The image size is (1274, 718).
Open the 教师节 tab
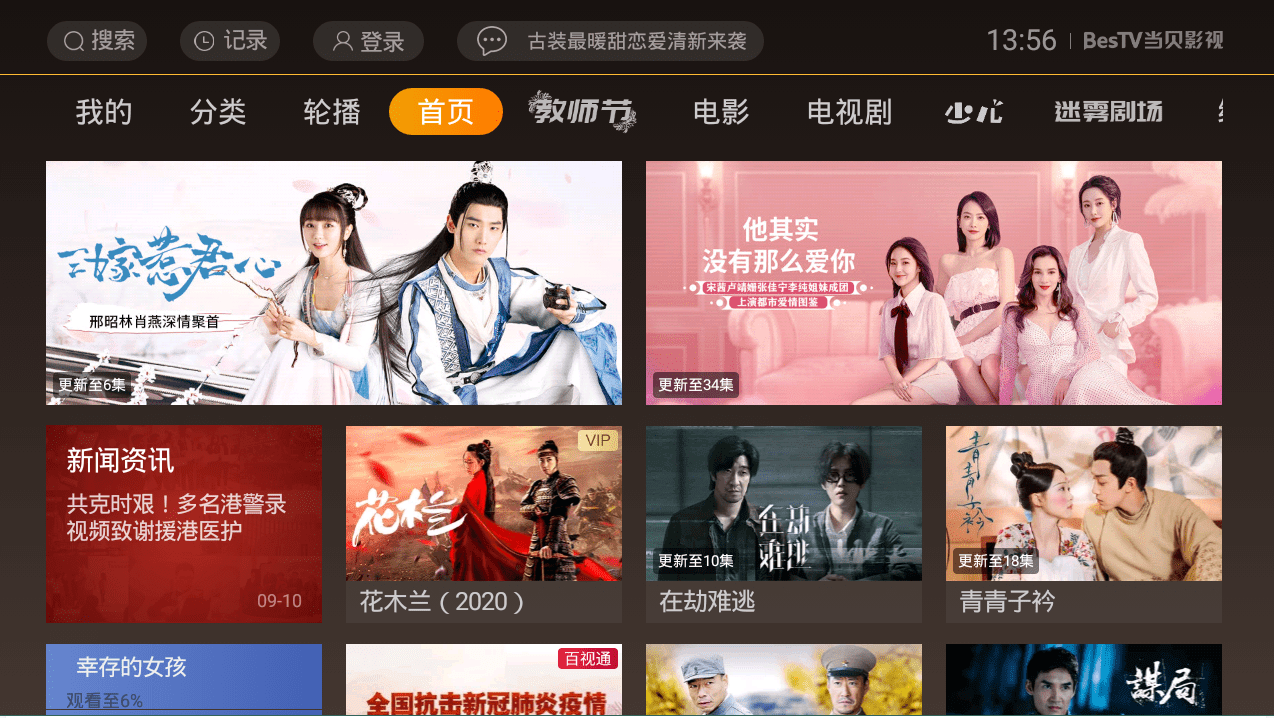[x=582, y=112]
